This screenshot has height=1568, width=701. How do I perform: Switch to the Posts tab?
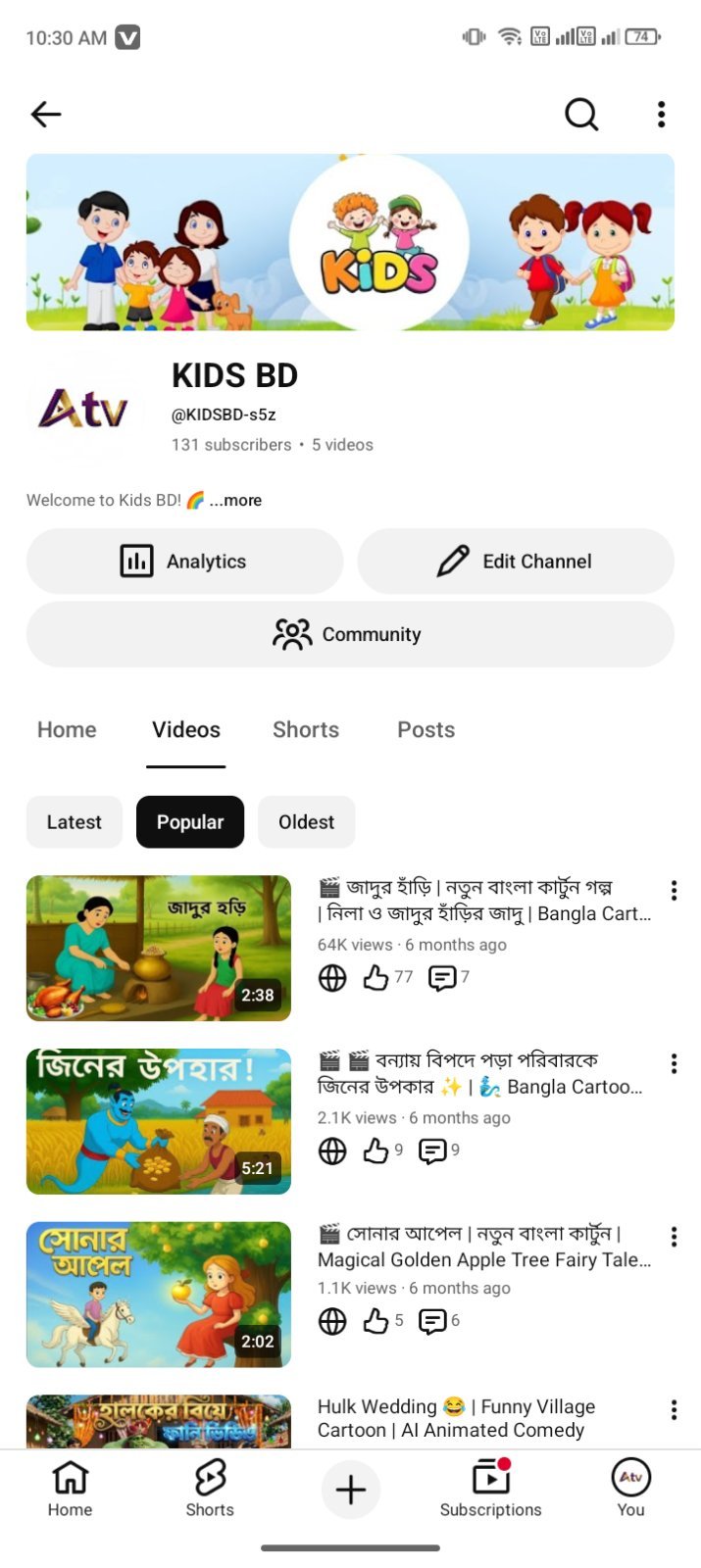(426, 730)
